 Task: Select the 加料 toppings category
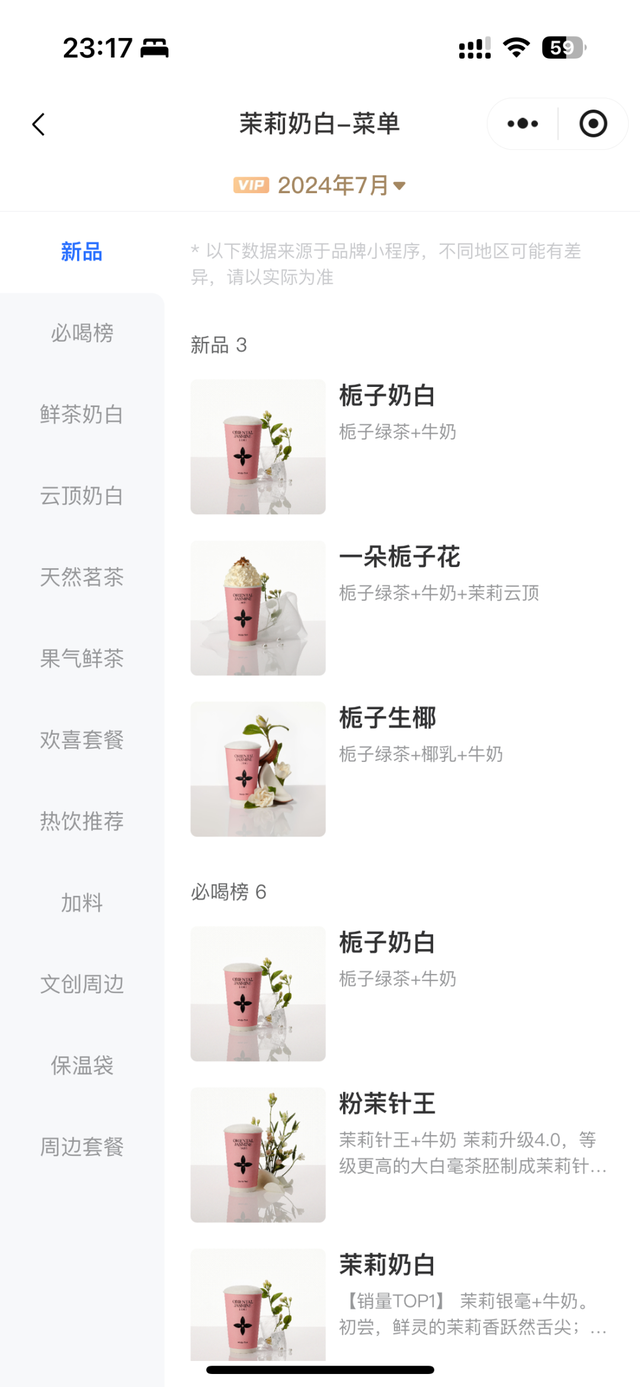click(82, 903)
